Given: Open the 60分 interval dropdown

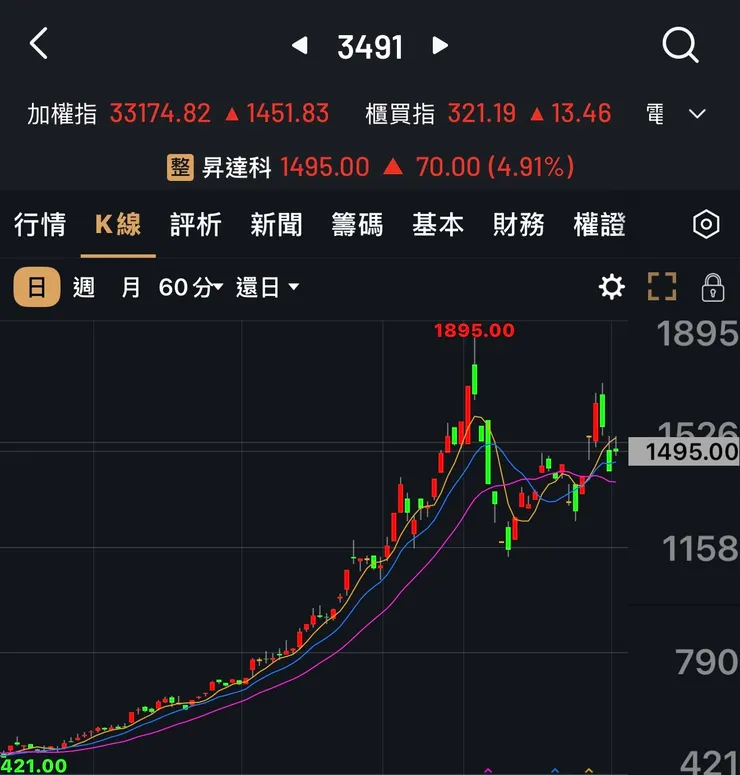Looking at the screenshot, I should [190, 288].
